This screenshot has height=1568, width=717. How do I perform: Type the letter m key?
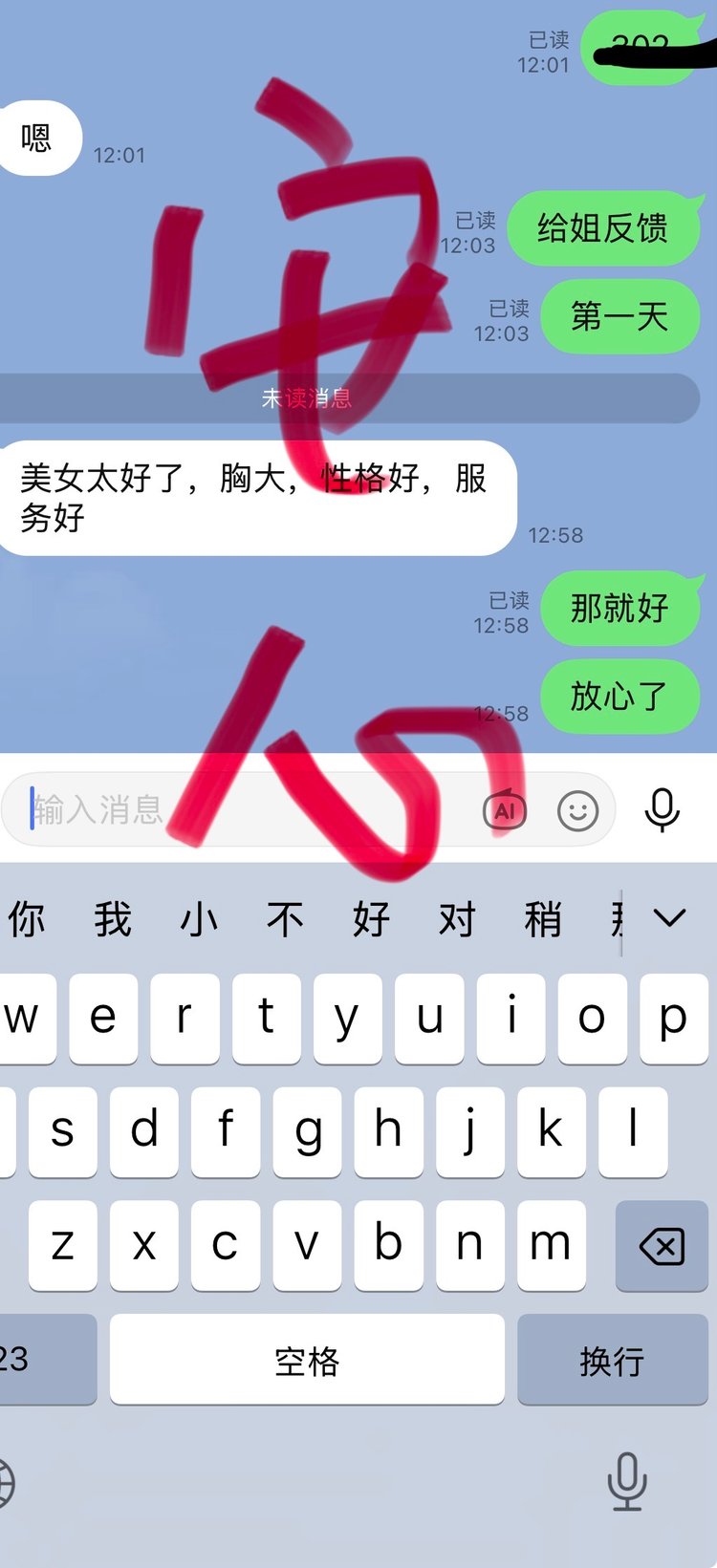(x=551, y=1245)
